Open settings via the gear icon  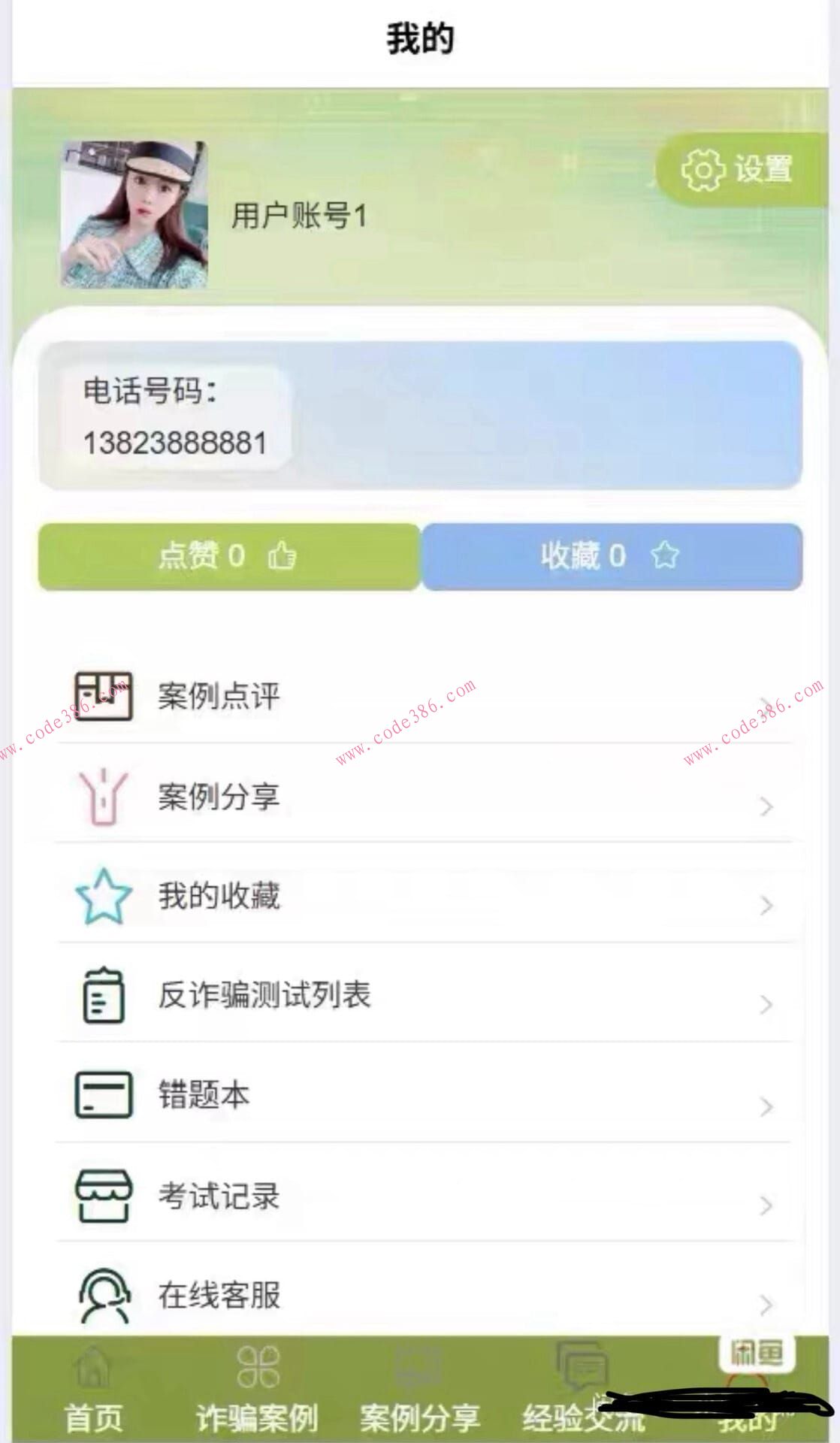pyautogui.click(x=703, y=170)
